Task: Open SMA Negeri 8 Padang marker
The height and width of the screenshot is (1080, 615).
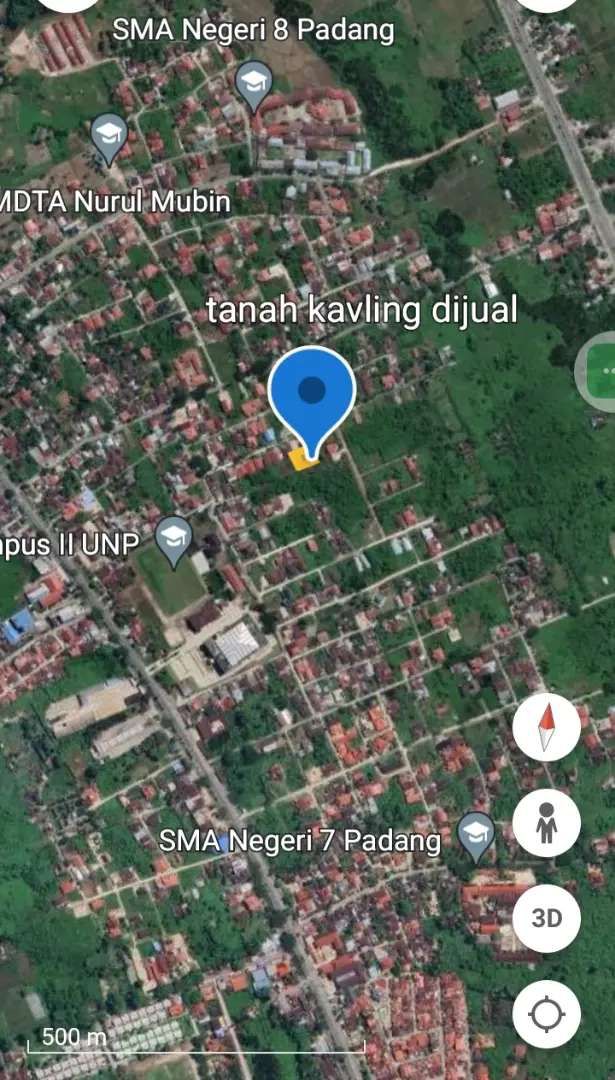Action: click(x=254, y=82)
